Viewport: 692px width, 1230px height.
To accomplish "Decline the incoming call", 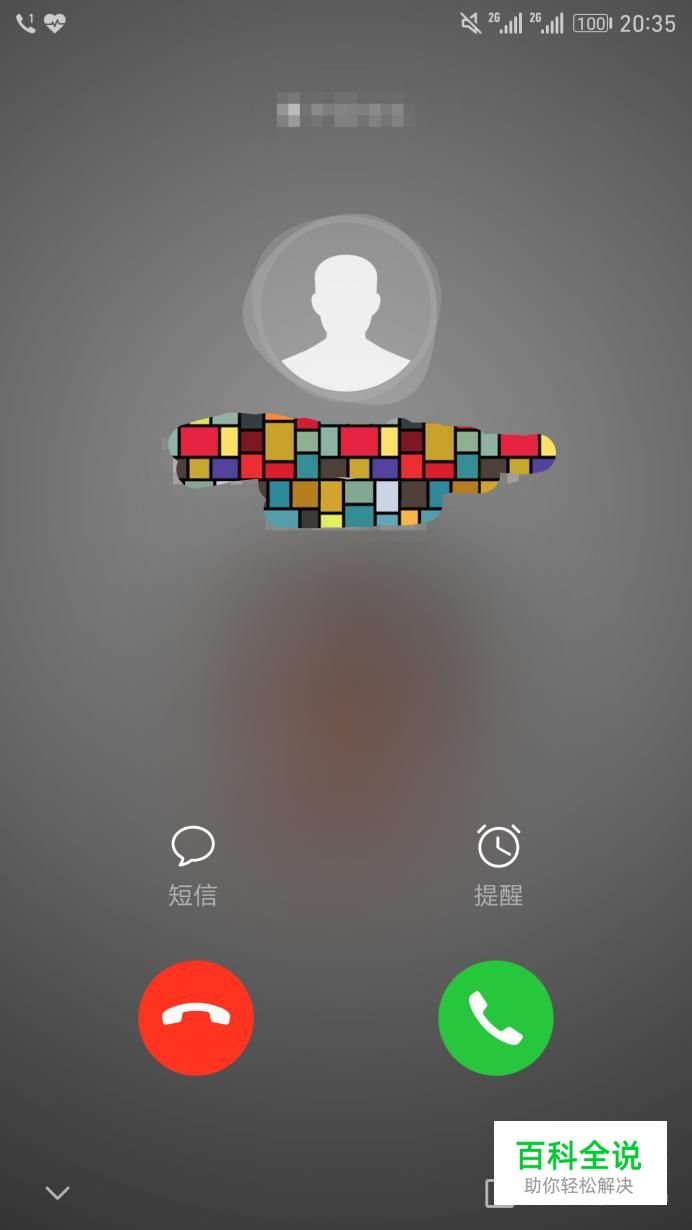I will [x=196, y=1018].
